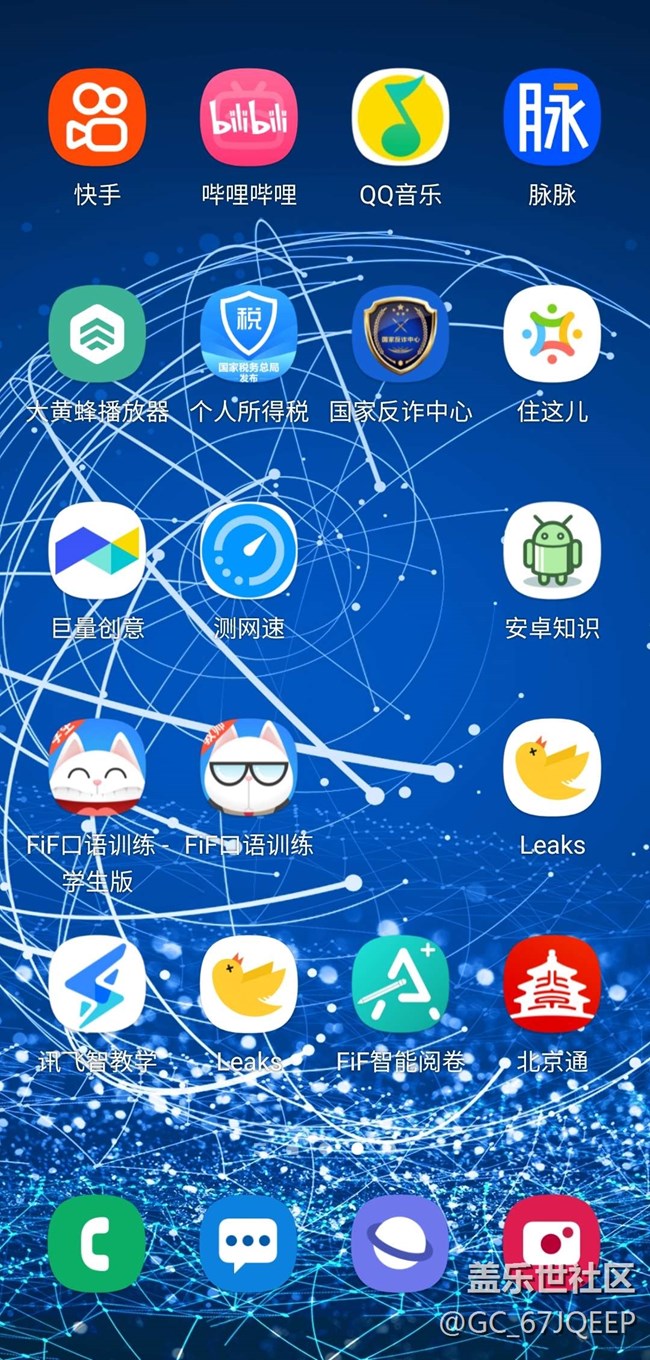Viewport: 650px width, 1360px height.
Task: Open FiF口语训练 with the glasses cat icon
Action: [x=249, y=768]
